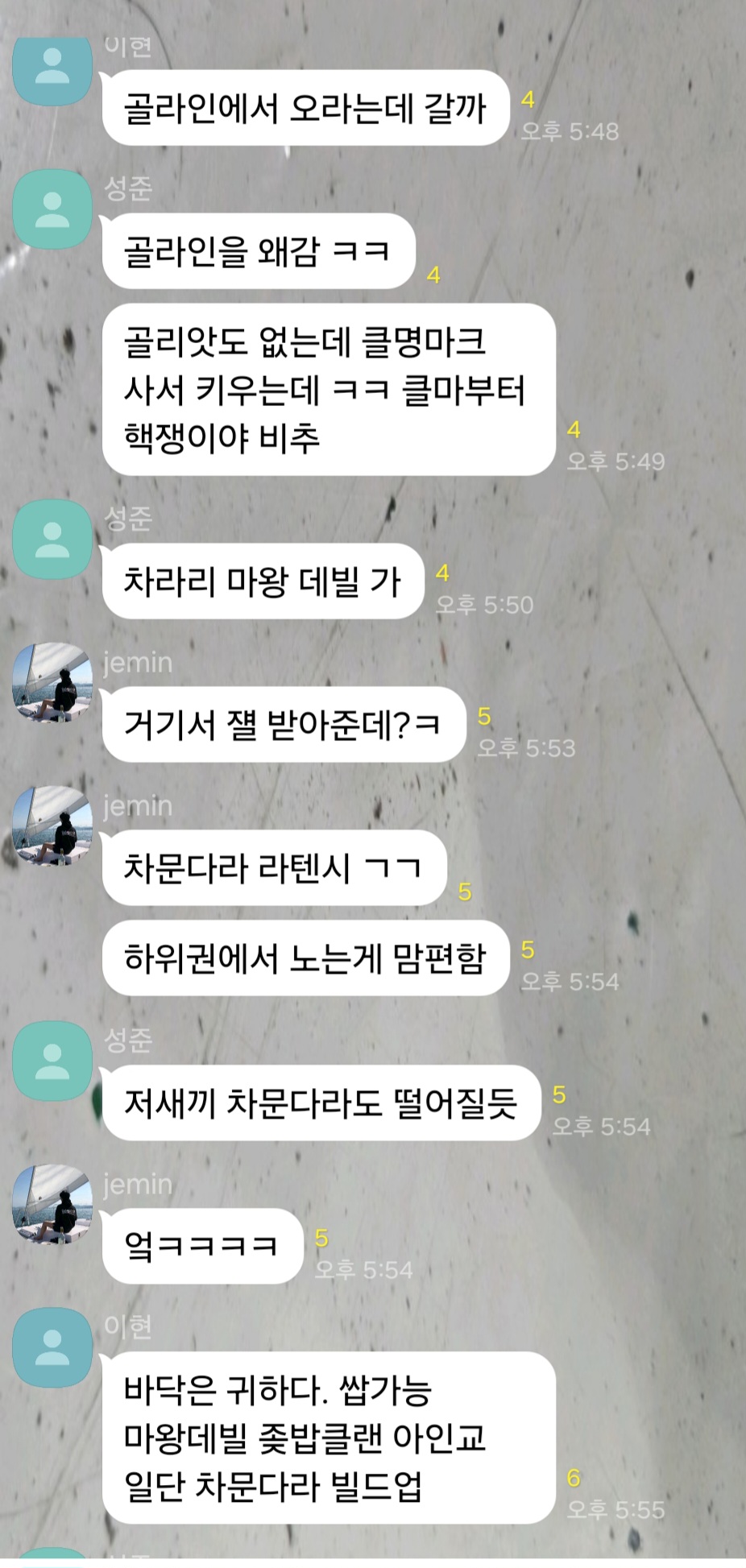
Task: Open 성준's profile picture beside '골라인을 왜감'
Action: [52, 209]
